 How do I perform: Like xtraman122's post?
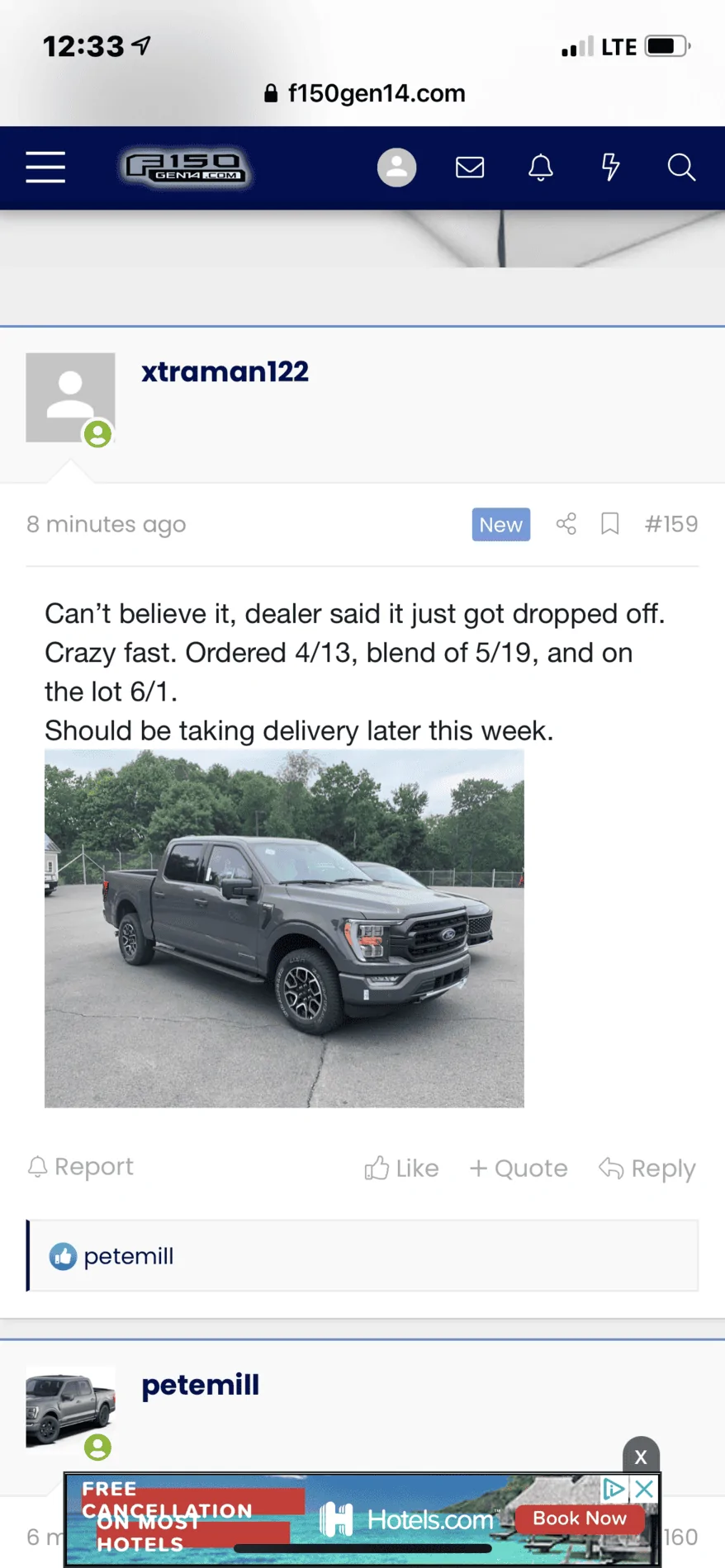tap(402, 1169)
